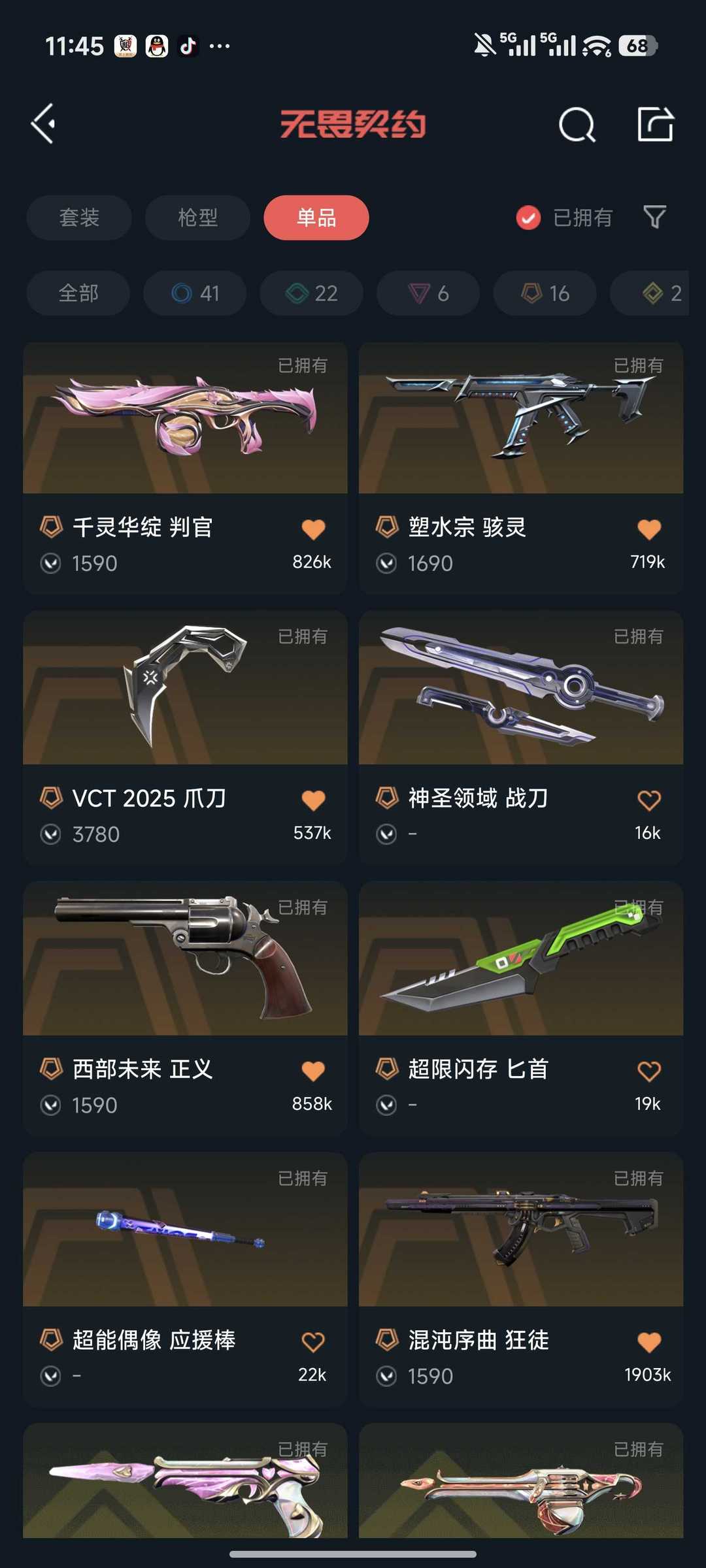Open the funnel filter options

click(654, 217)
